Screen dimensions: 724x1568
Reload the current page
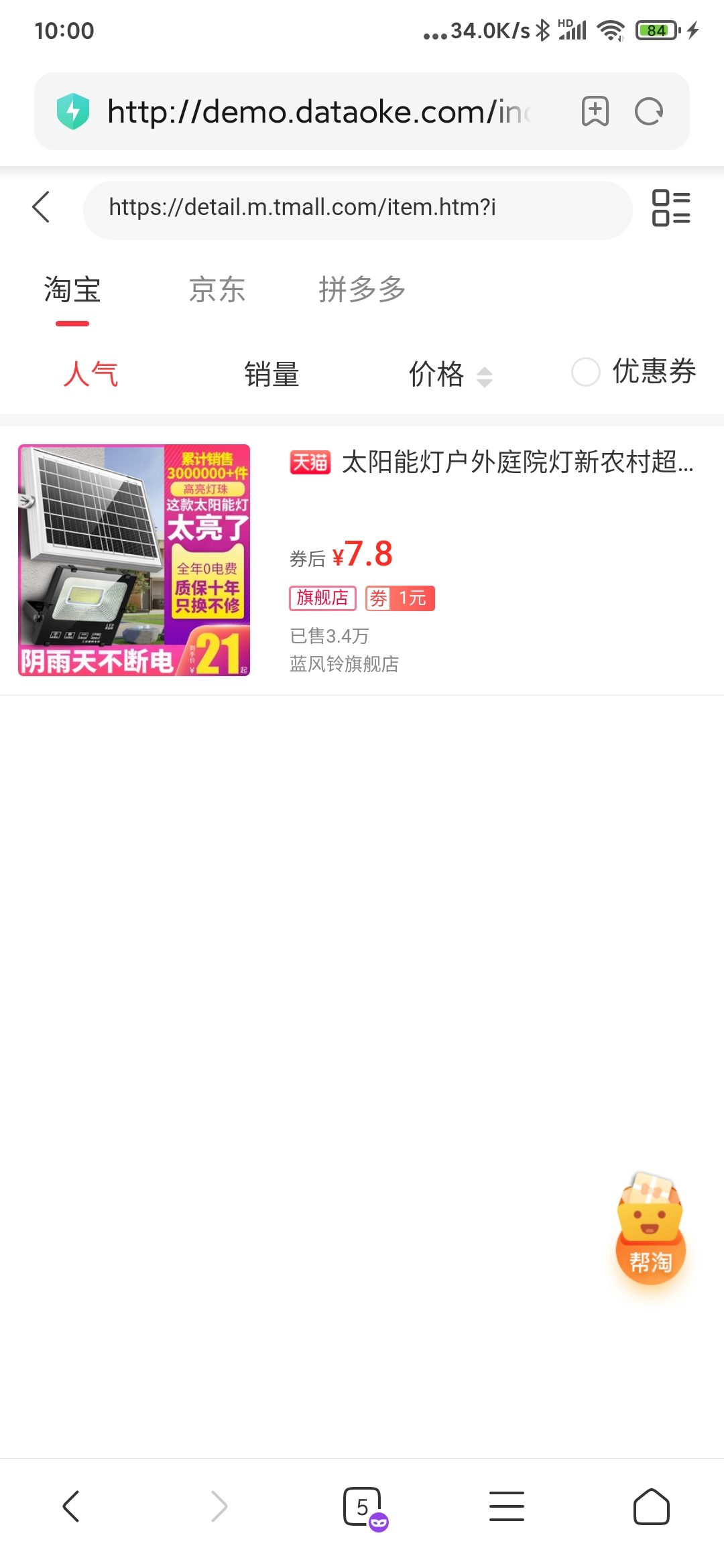(649, 111)
